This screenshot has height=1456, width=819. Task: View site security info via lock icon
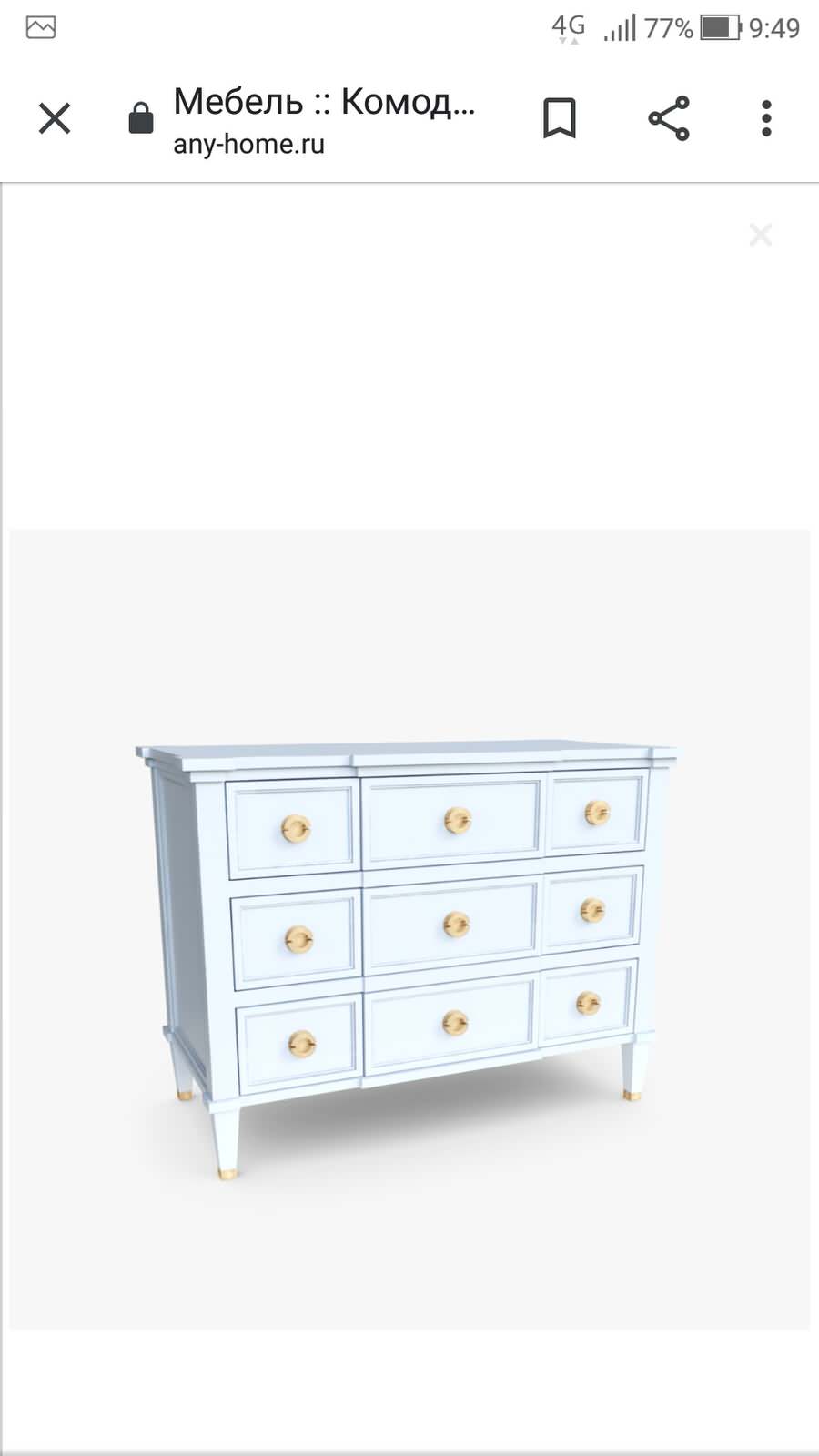141,118
